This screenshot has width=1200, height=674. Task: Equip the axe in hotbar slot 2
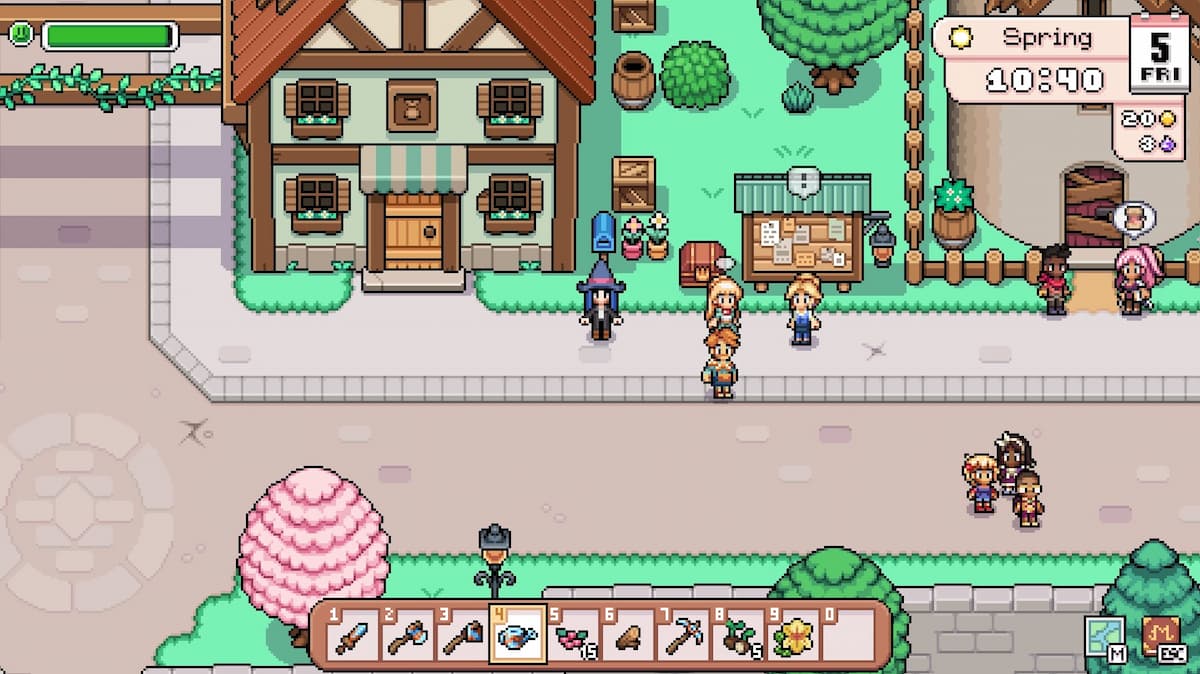pos(409,637)
